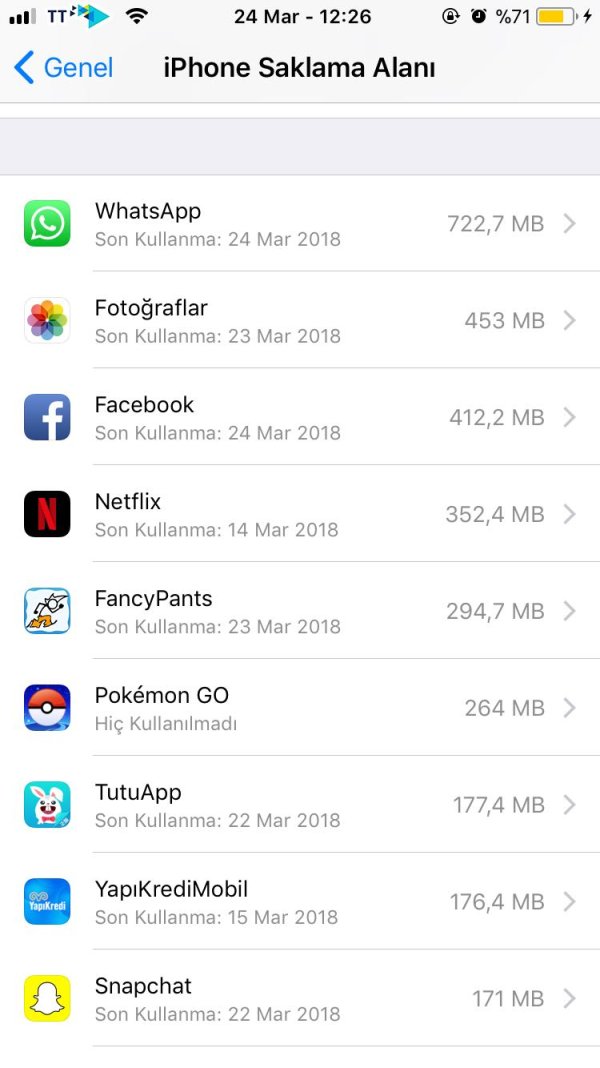Go back to Genel settings
The width and height of the screenshot is (600, 1068).
[64, 68]
